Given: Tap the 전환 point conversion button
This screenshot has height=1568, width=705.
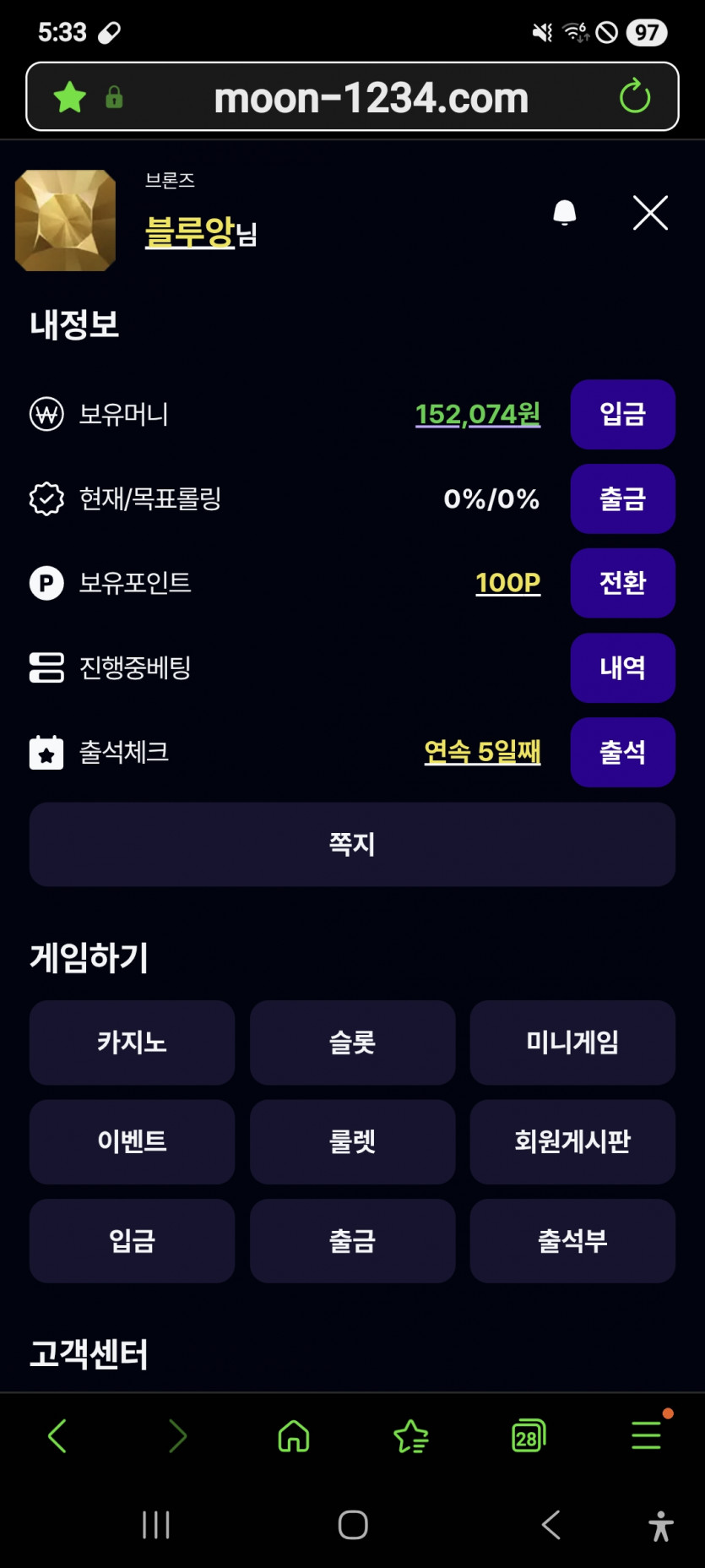Looking at the screenshot, I should point(622,583).
